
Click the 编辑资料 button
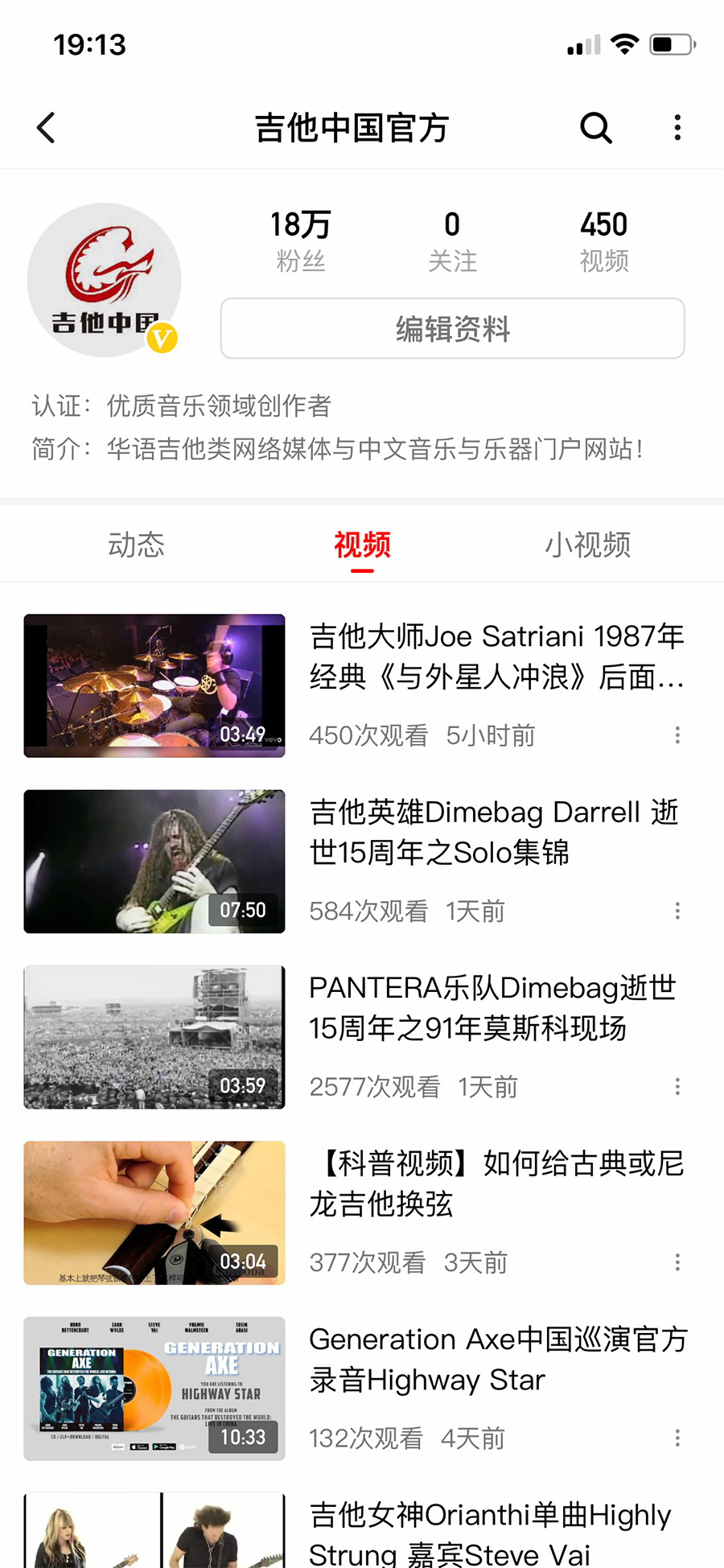[452, 328]
